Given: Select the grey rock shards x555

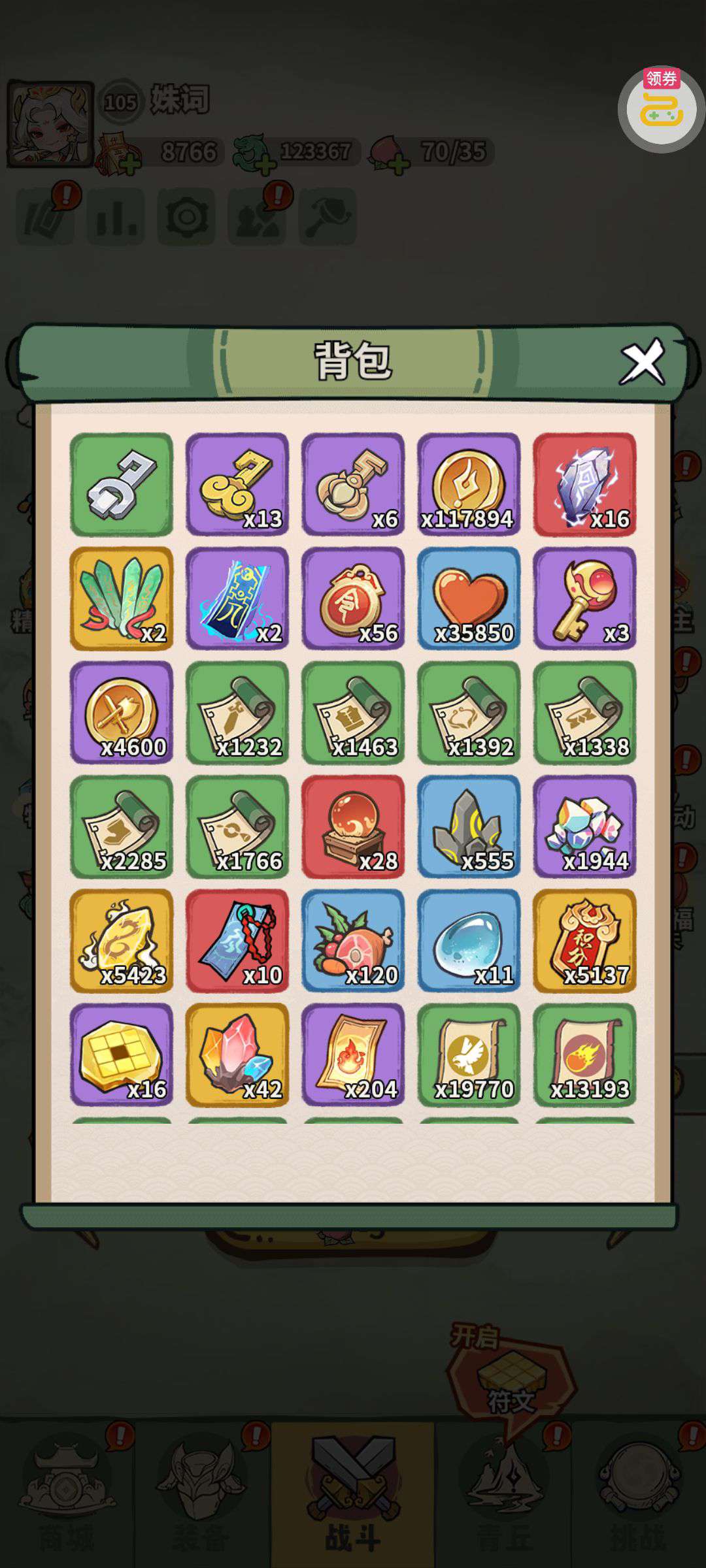Looking at the screenshot, I should pos(469,826).
